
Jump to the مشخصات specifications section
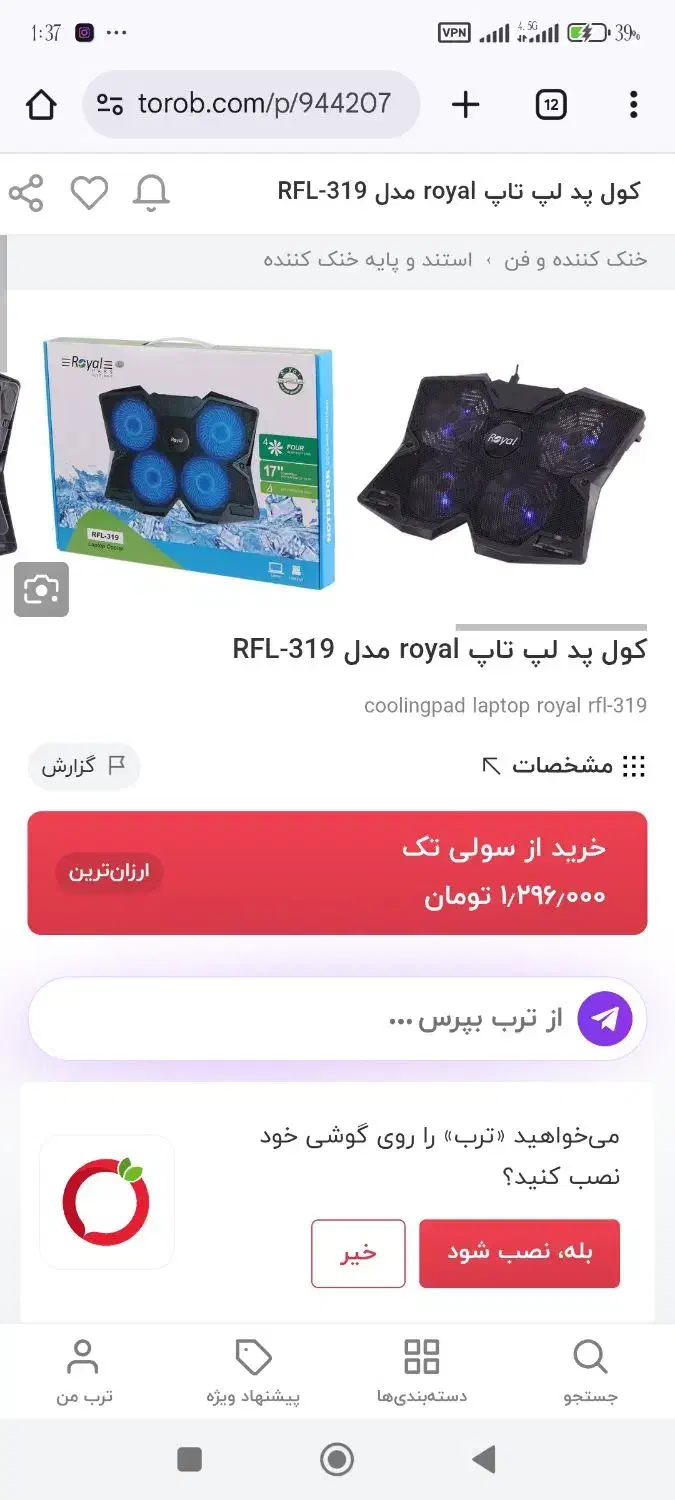[x=564, y=767]
